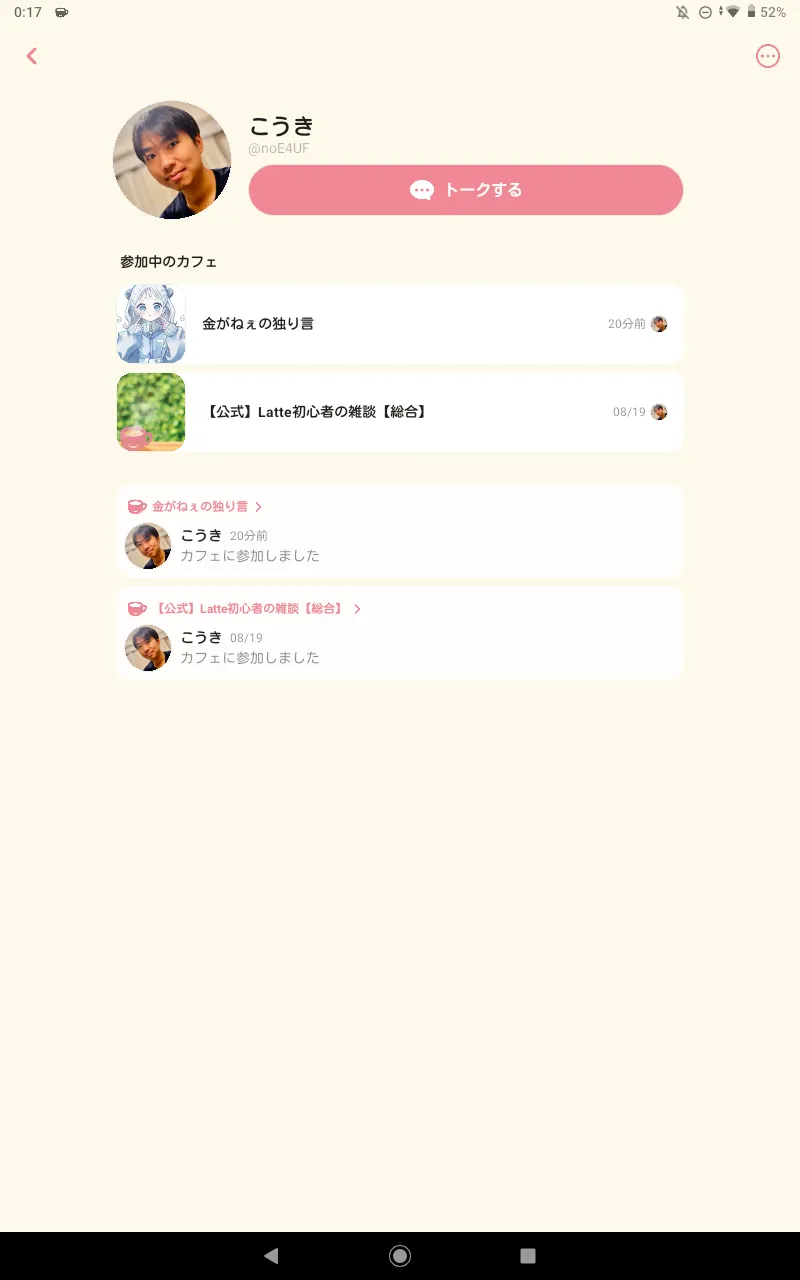The image size is (800, 1280).
Task: Open the recent apps view
Action: [x=528, y=1256]
